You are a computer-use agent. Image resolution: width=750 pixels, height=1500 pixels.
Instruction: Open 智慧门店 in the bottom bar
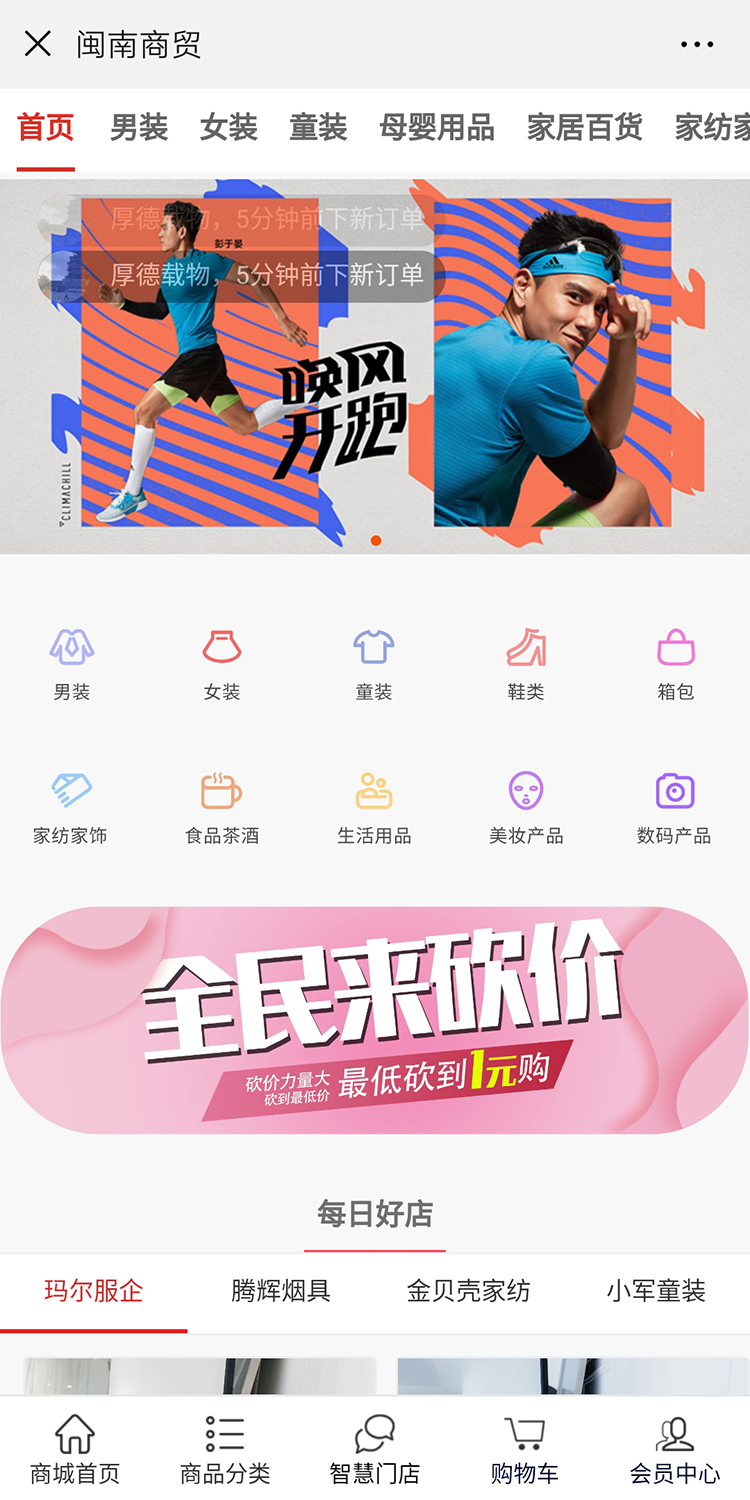375,1449
